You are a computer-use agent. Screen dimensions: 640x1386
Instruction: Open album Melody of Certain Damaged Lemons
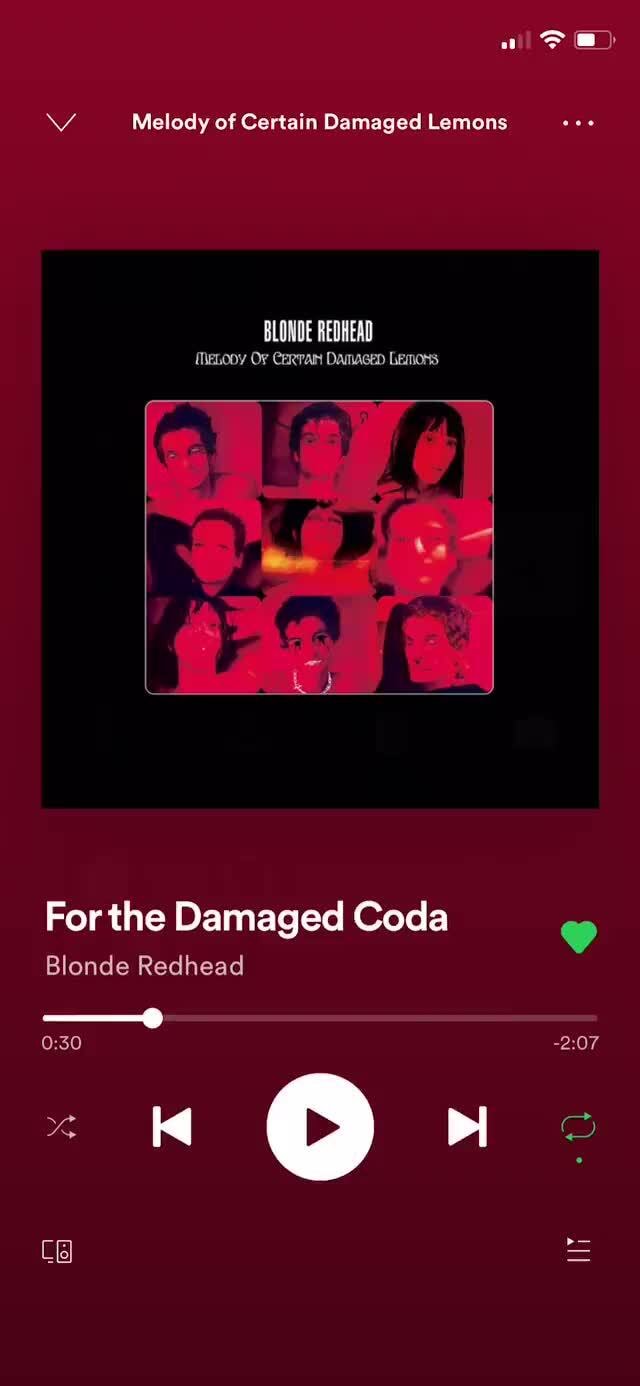click(x=320, y=123)
